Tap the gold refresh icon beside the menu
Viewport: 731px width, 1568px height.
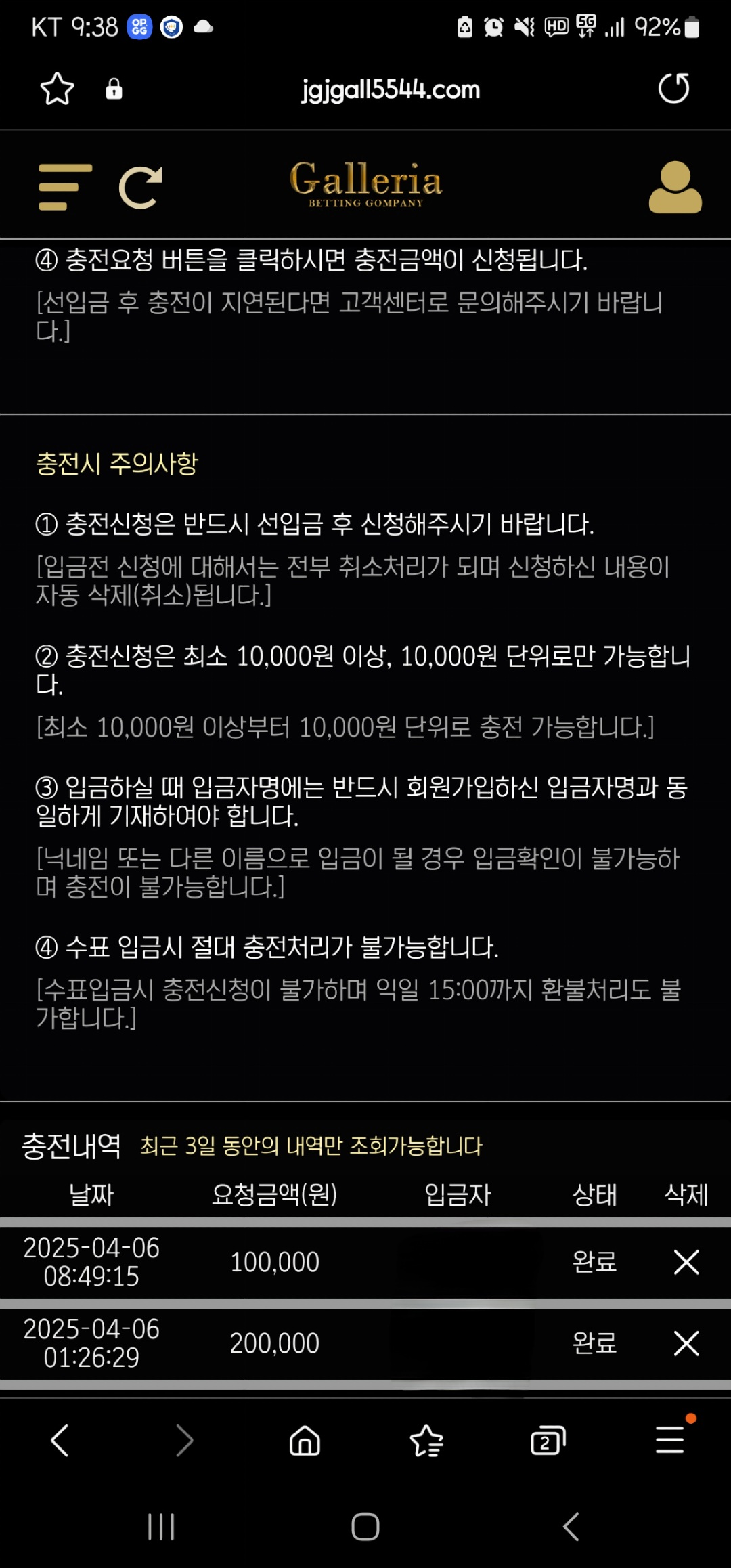140,188
